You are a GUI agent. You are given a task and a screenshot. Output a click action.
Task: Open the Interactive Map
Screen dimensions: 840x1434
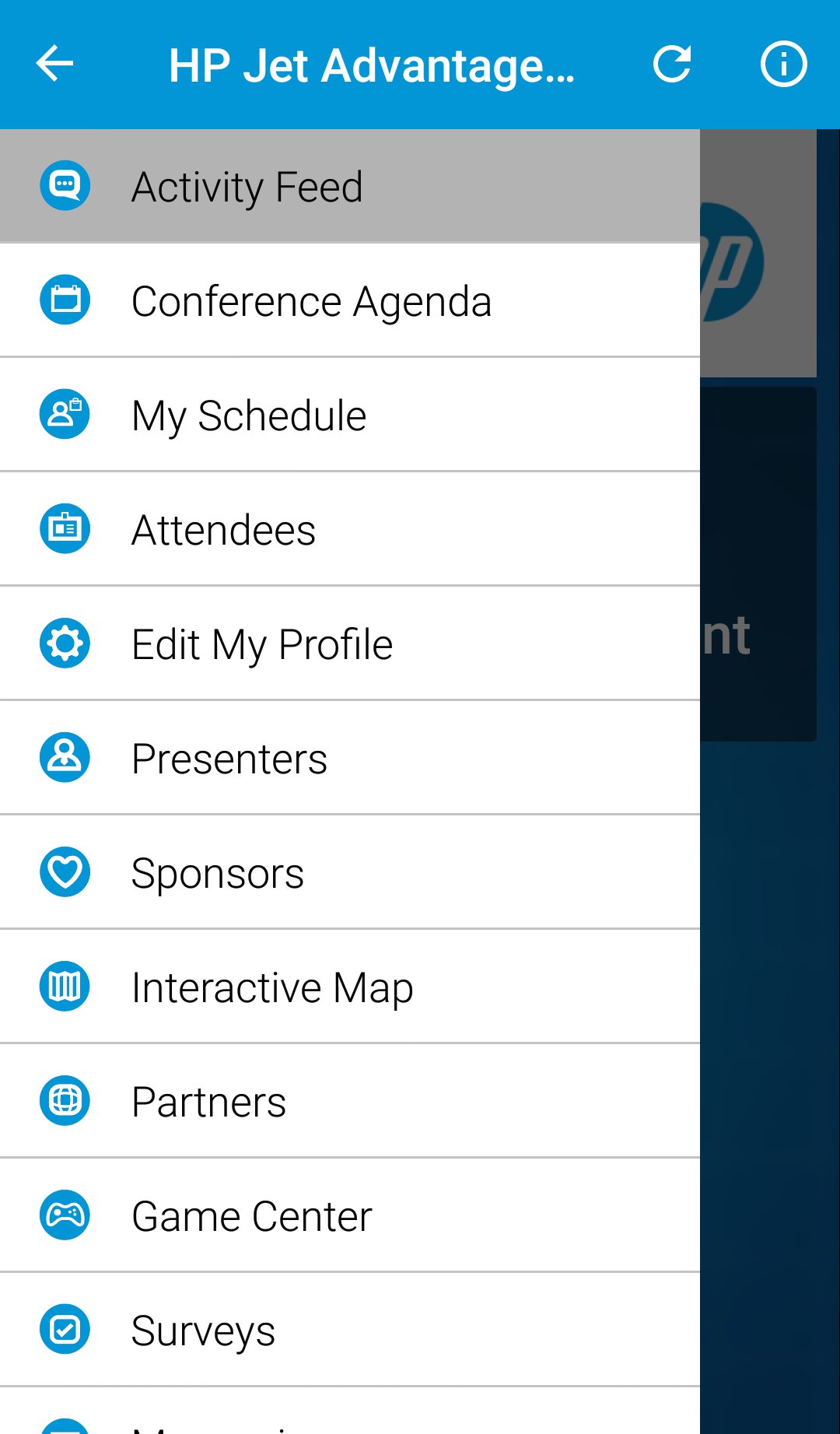pyautogui.click(x=350, y=987)
